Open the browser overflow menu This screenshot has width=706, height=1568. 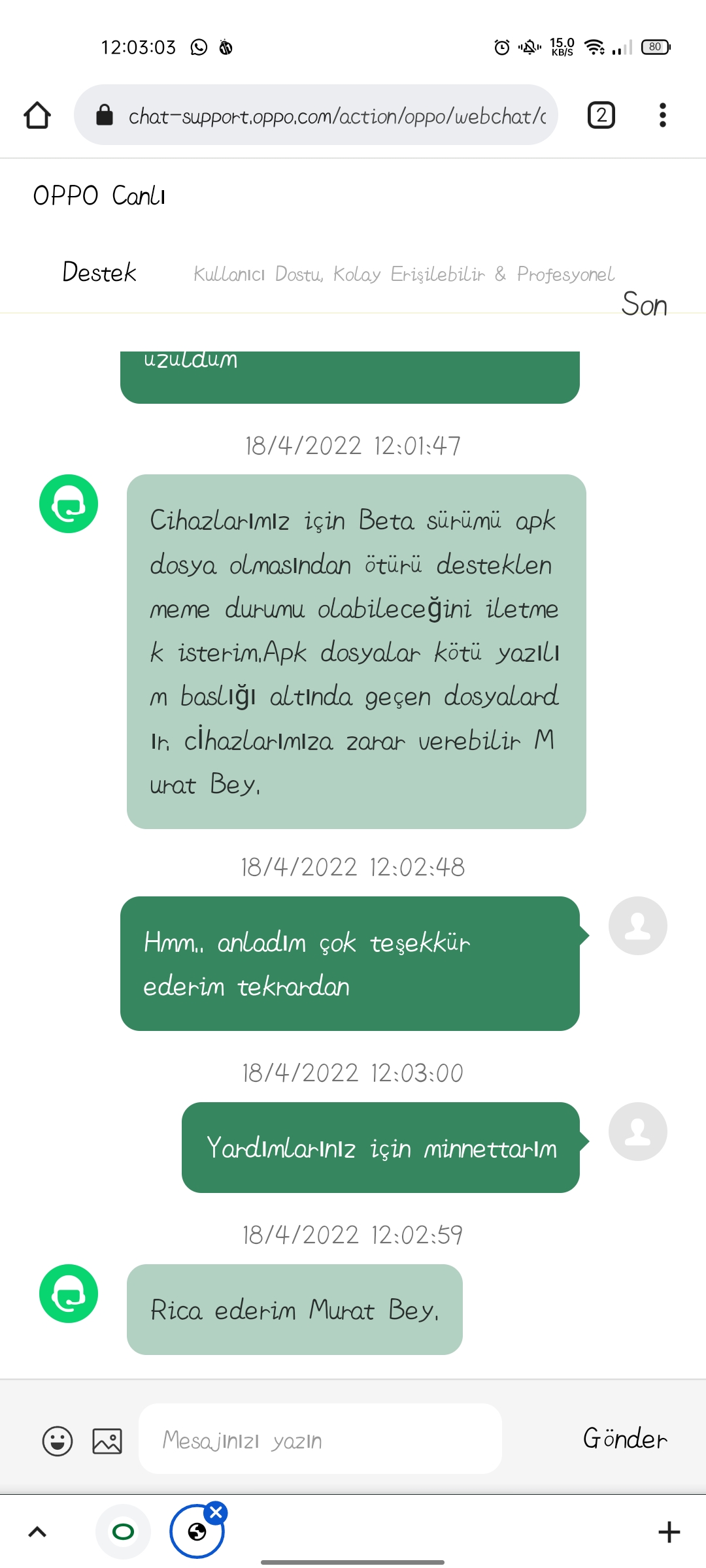tap(663, 116)
